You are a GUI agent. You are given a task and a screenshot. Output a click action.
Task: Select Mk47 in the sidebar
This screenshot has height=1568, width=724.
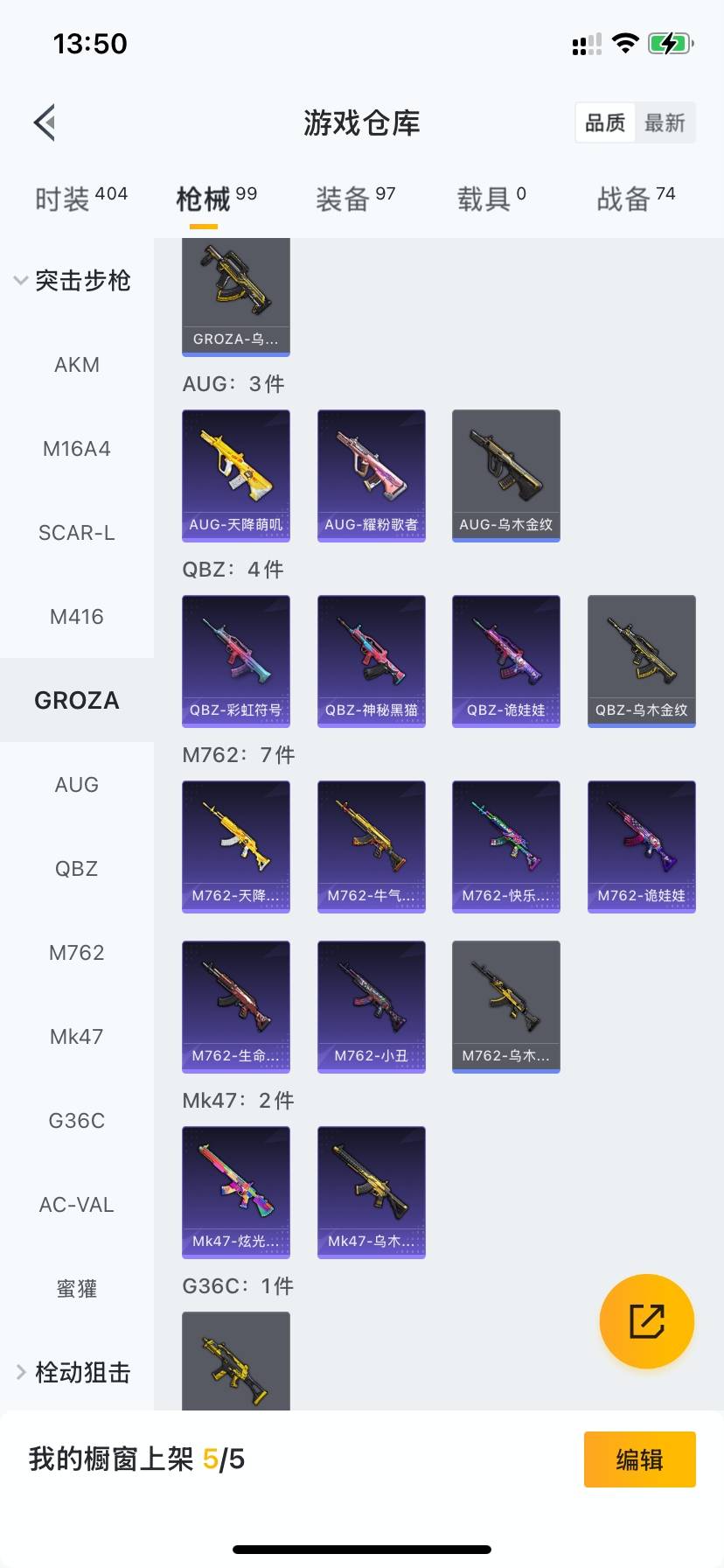[77, 1037]
